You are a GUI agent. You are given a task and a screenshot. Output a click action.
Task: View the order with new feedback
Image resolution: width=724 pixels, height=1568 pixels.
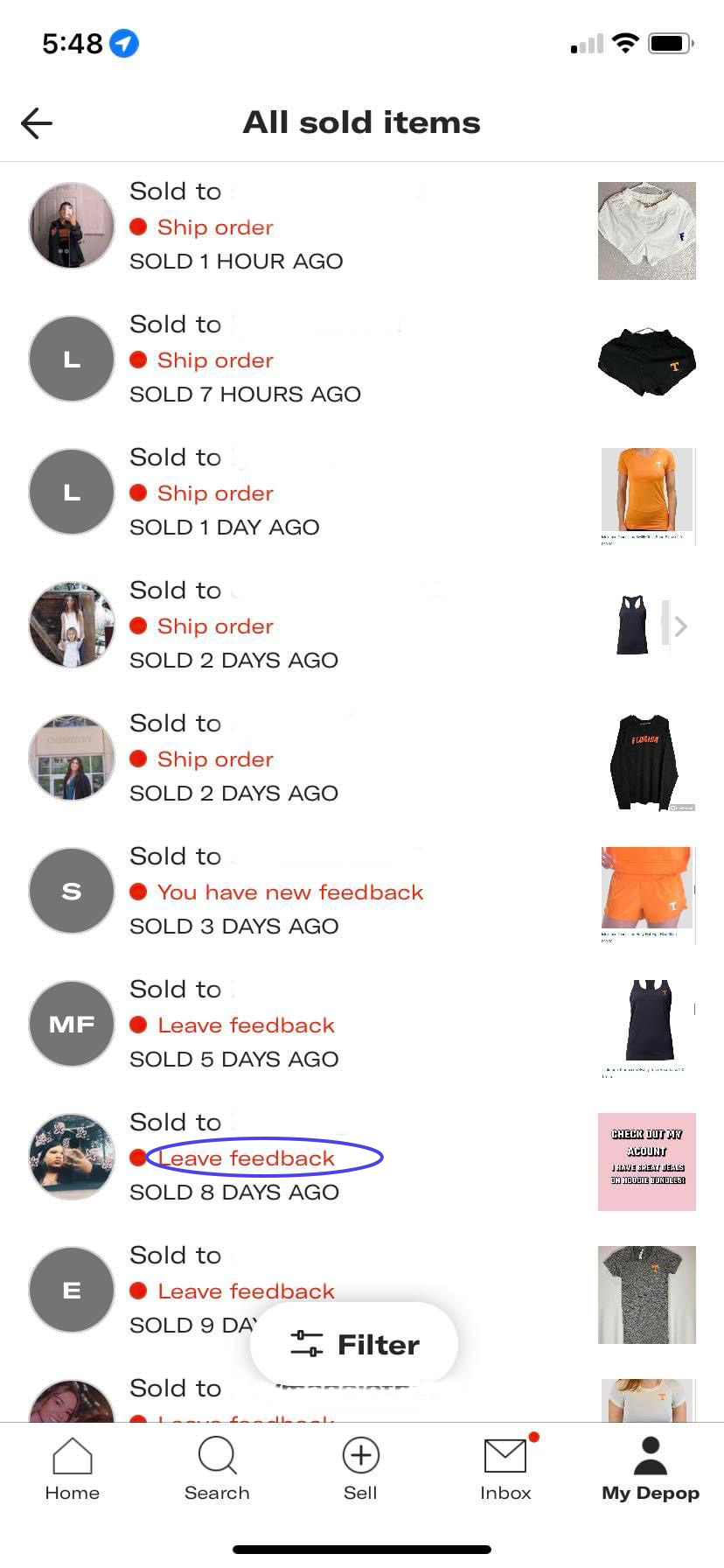289,892
